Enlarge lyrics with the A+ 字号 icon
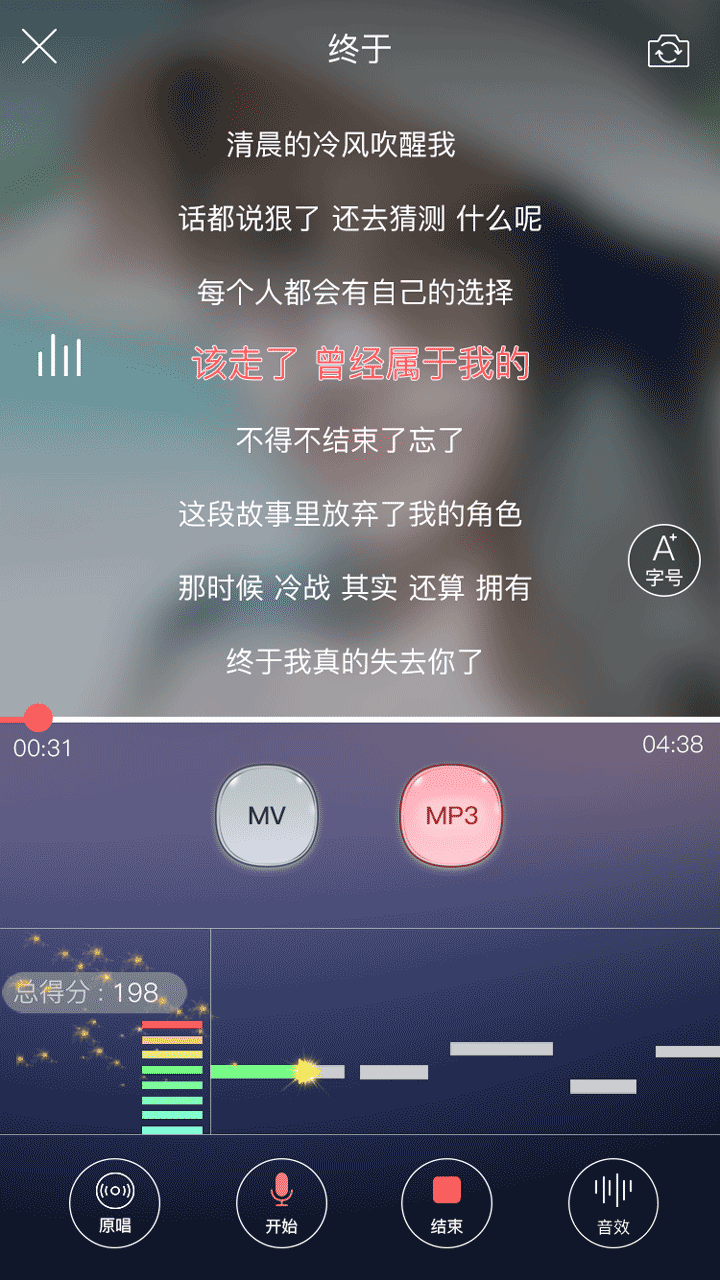 point(663,560)
